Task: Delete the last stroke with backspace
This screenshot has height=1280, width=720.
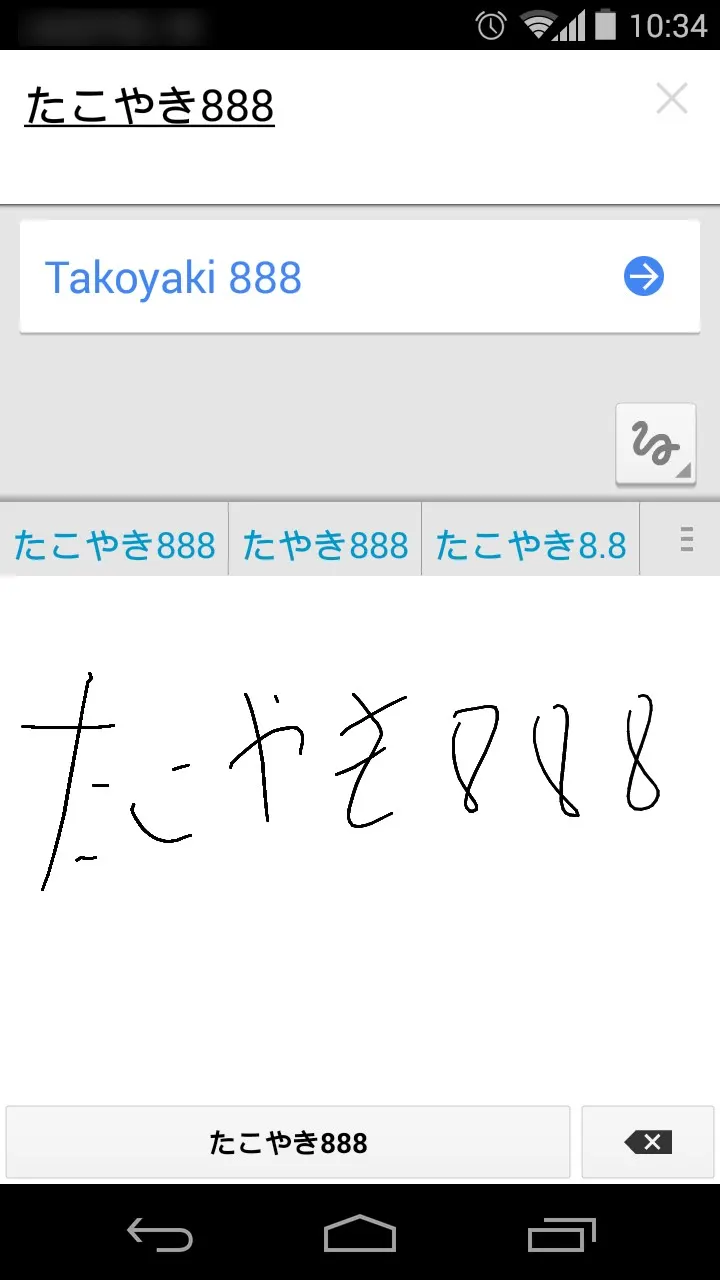Action: tap(649, 1142)
